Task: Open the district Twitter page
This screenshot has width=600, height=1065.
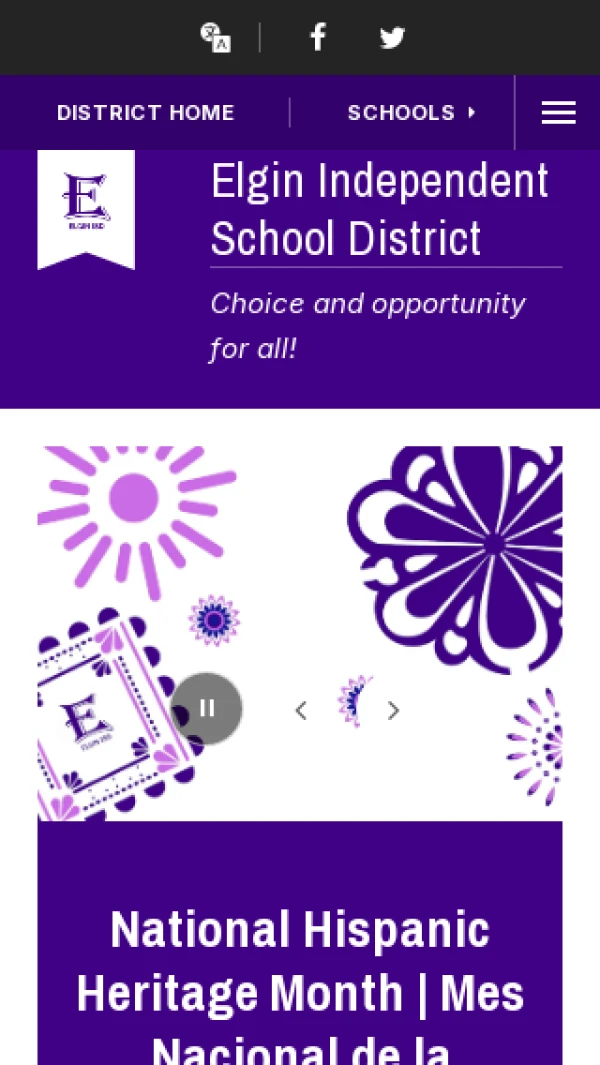Action: [x=392, y=38]
